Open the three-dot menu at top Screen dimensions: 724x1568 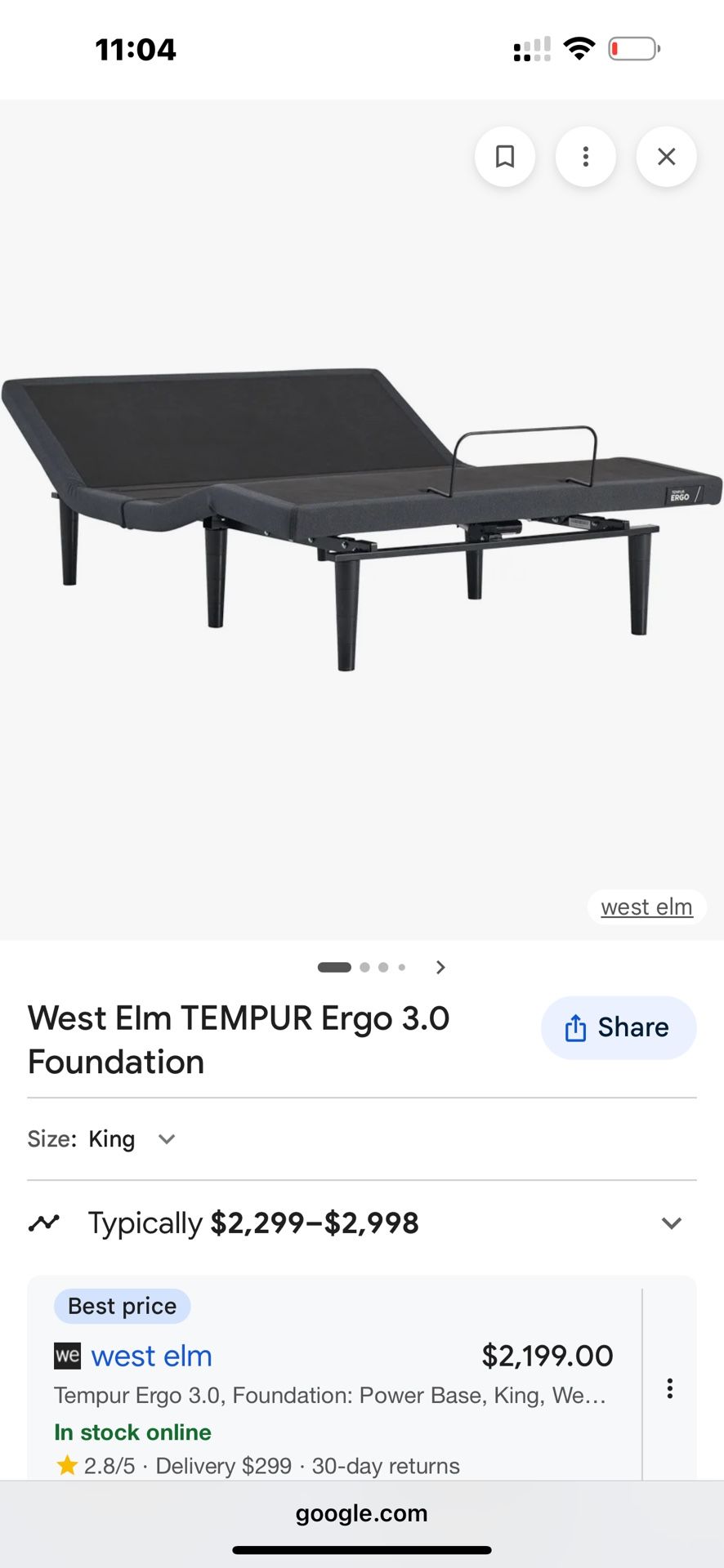tap(585, 156)
